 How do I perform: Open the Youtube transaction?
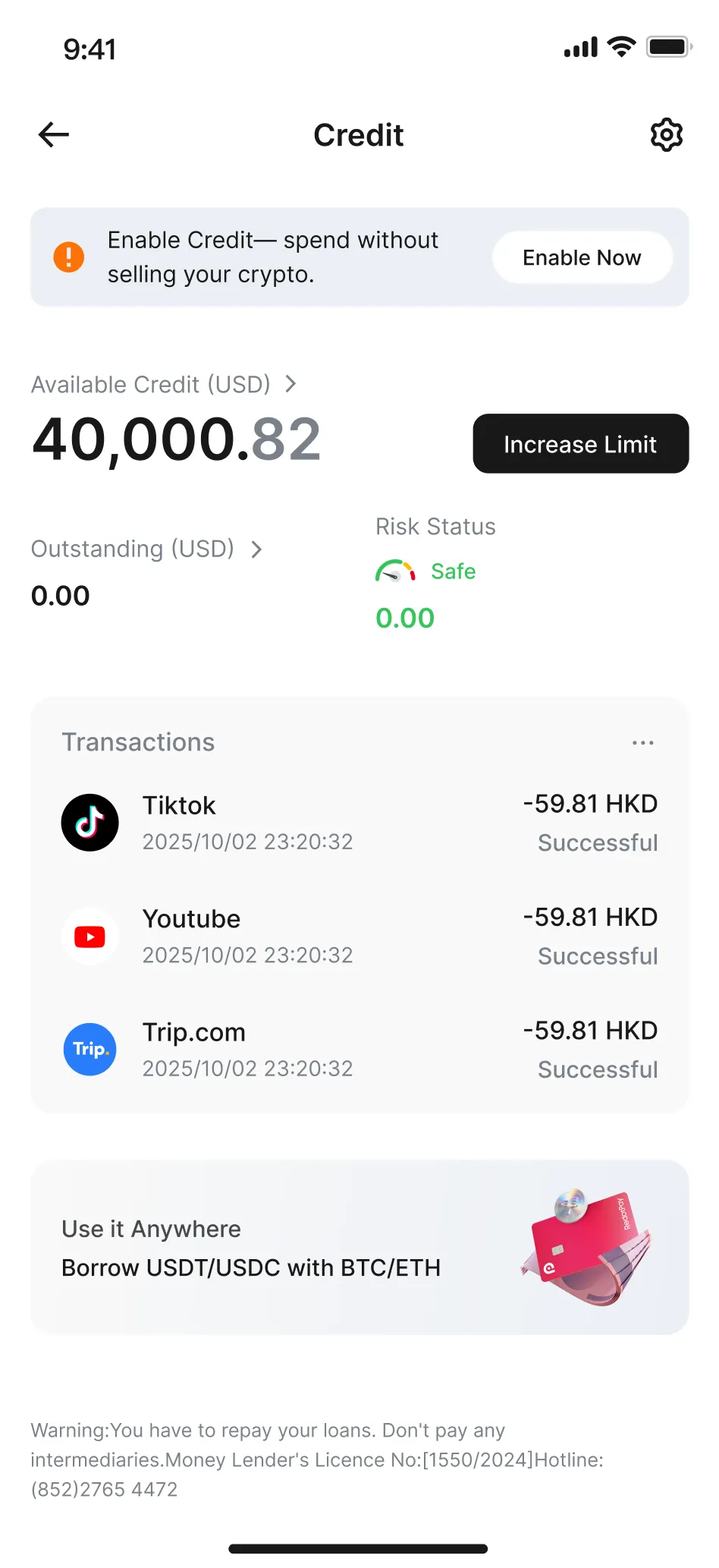coord(359,937)
